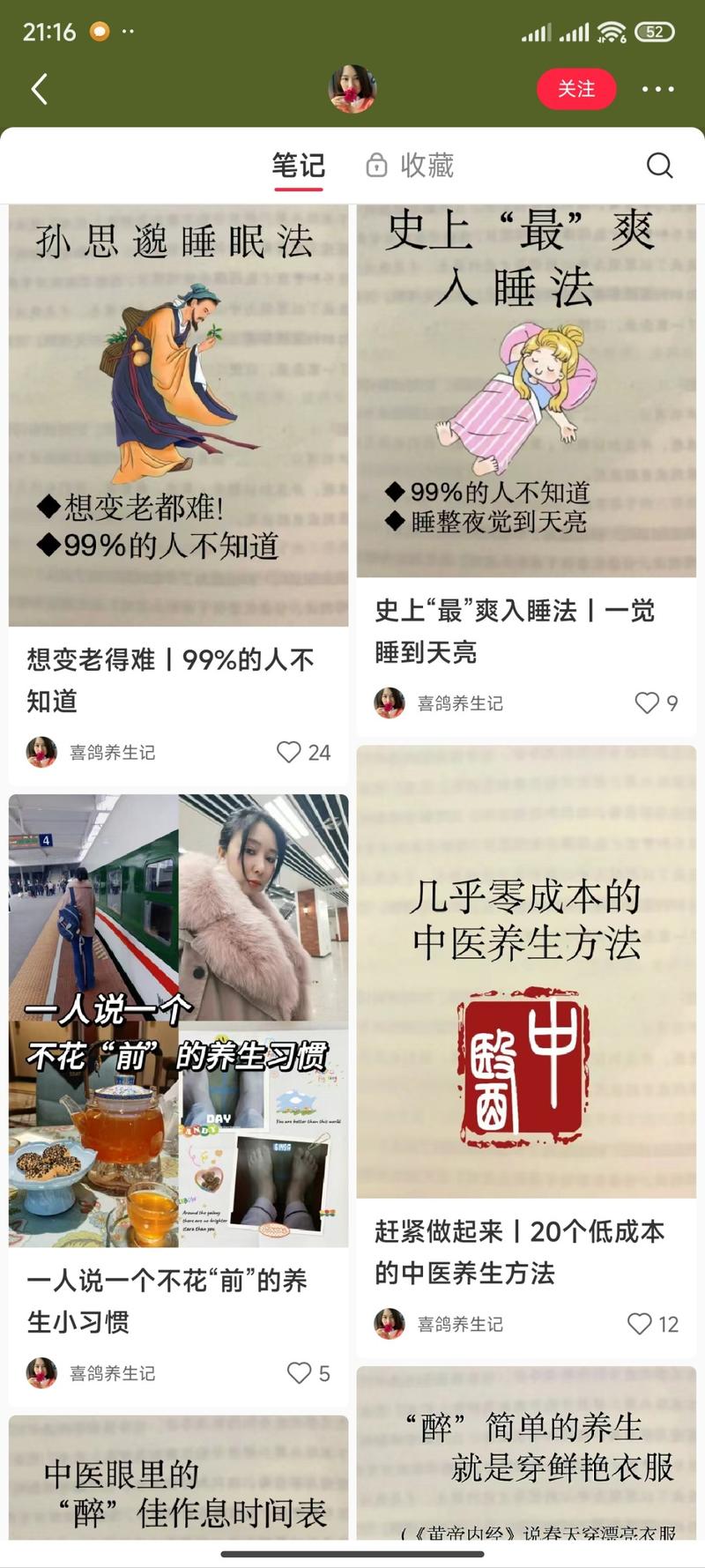Tap the 关注 follow button

(x=576, y=89)
